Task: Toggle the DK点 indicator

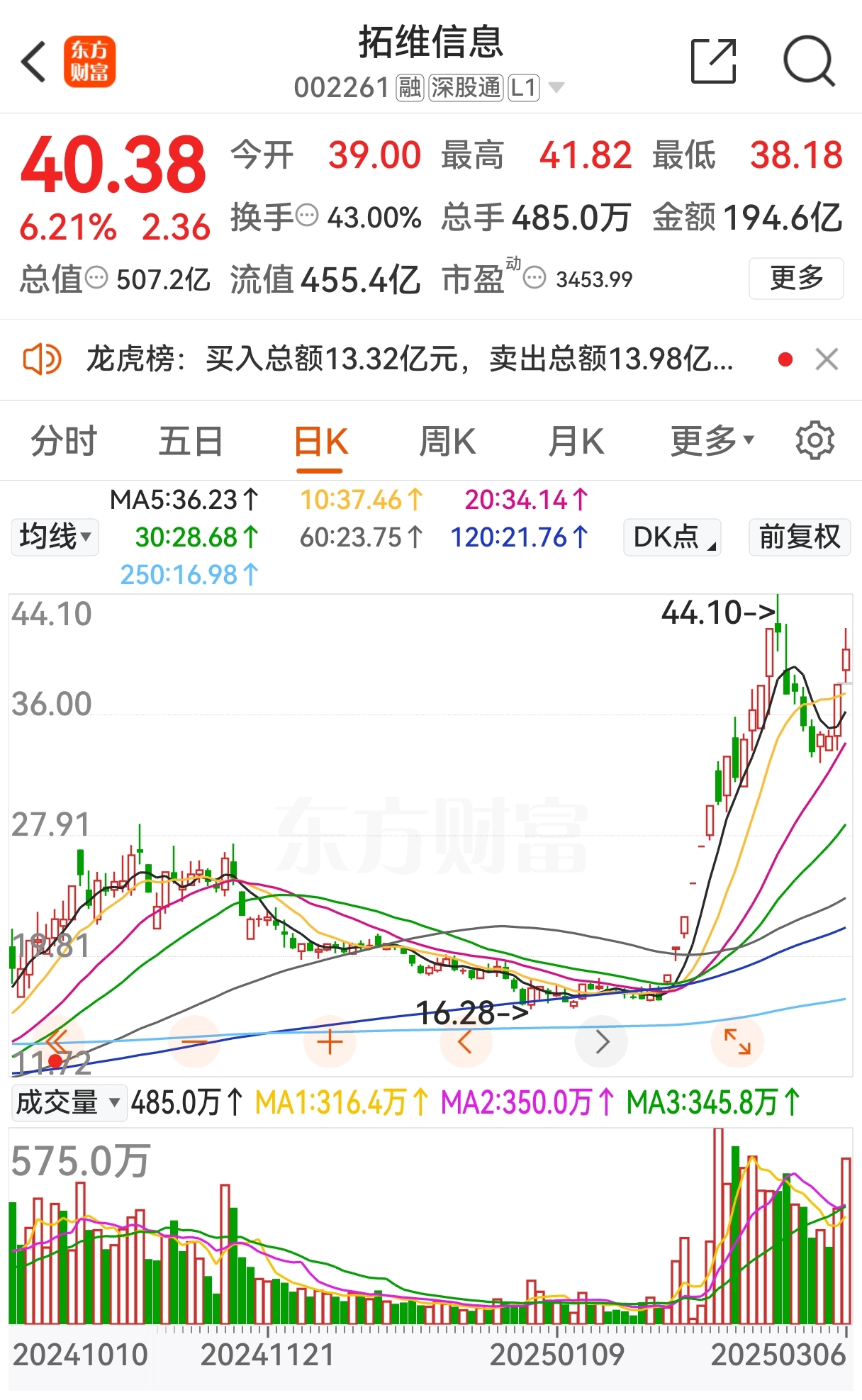Action: [671, 537]
